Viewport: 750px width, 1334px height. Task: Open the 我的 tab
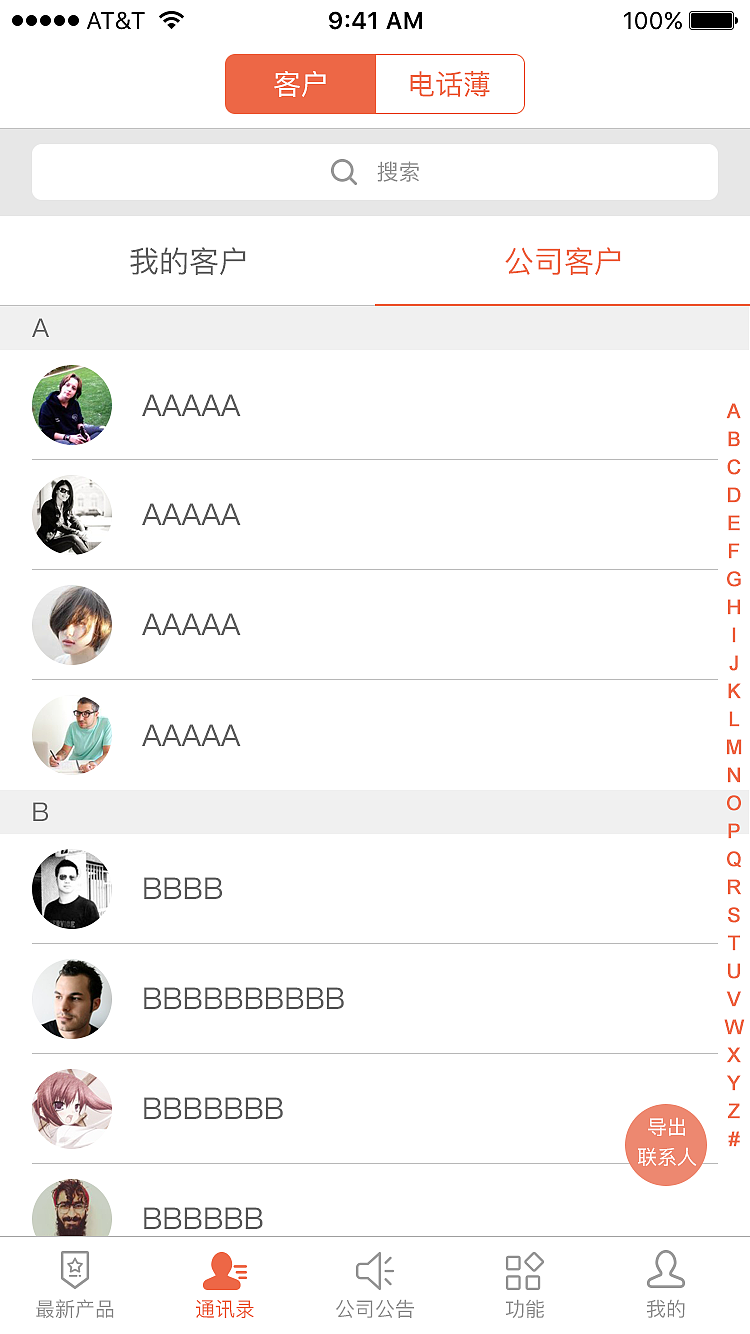pos(666,1284)
